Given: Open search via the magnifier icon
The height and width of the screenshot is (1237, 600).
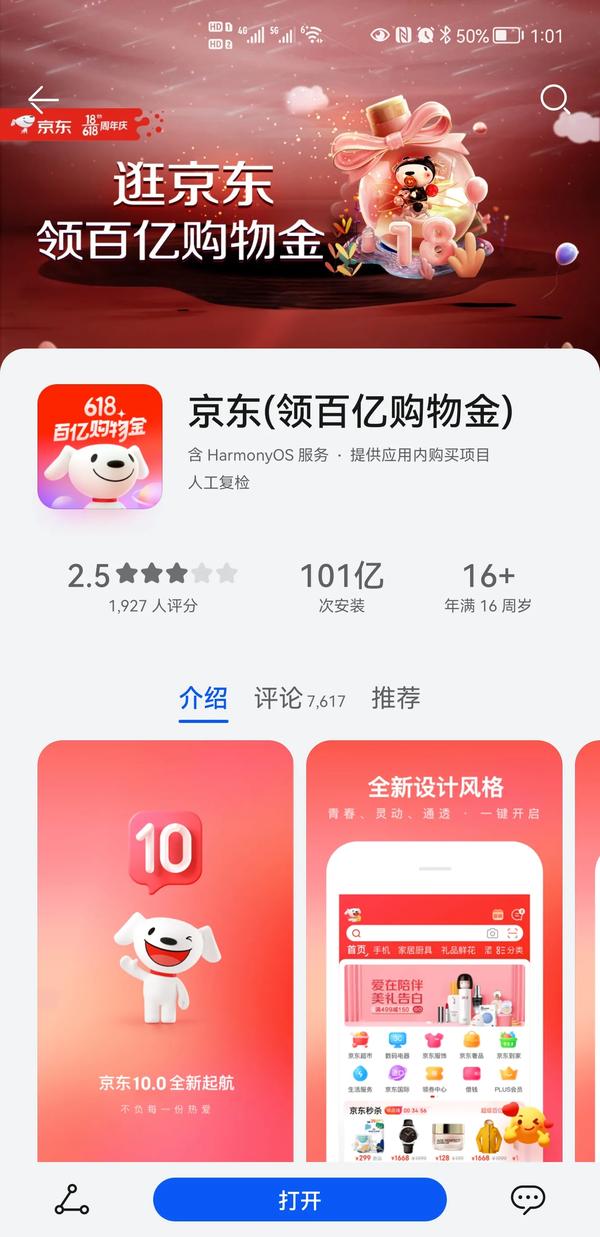Looking at the screenshot, I should (x=554, y=99).
